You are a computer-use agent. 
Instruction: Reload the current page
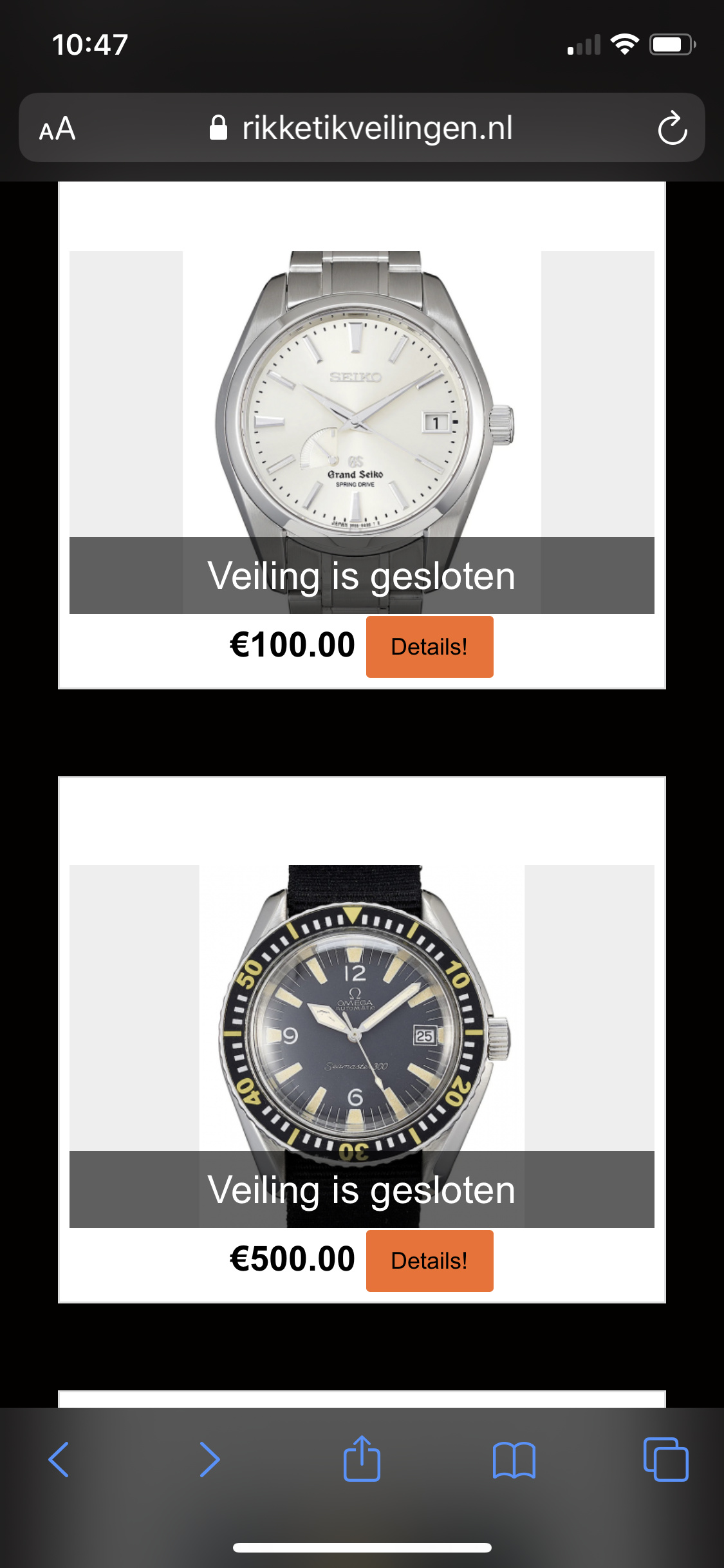673,127
